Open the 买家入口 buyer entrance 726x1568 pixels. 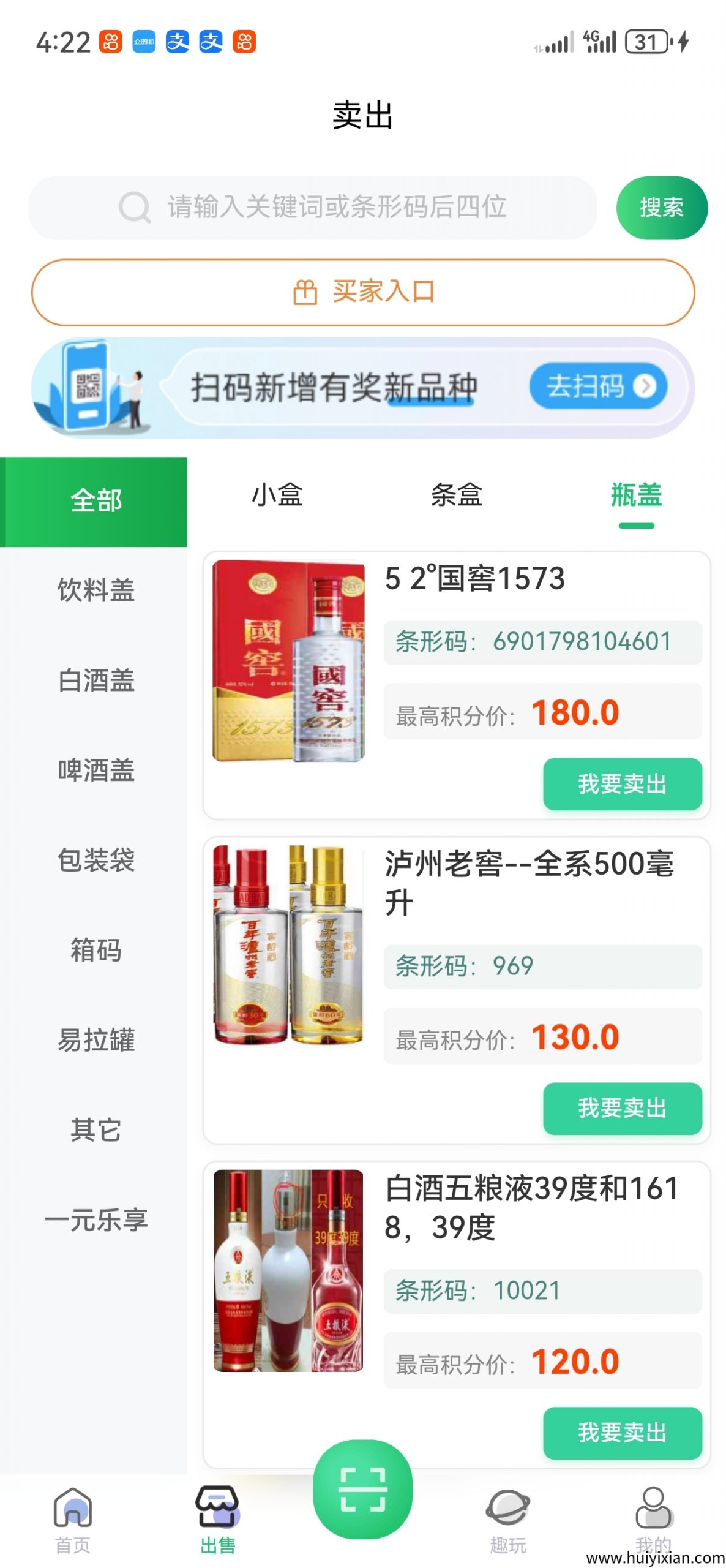362,292
